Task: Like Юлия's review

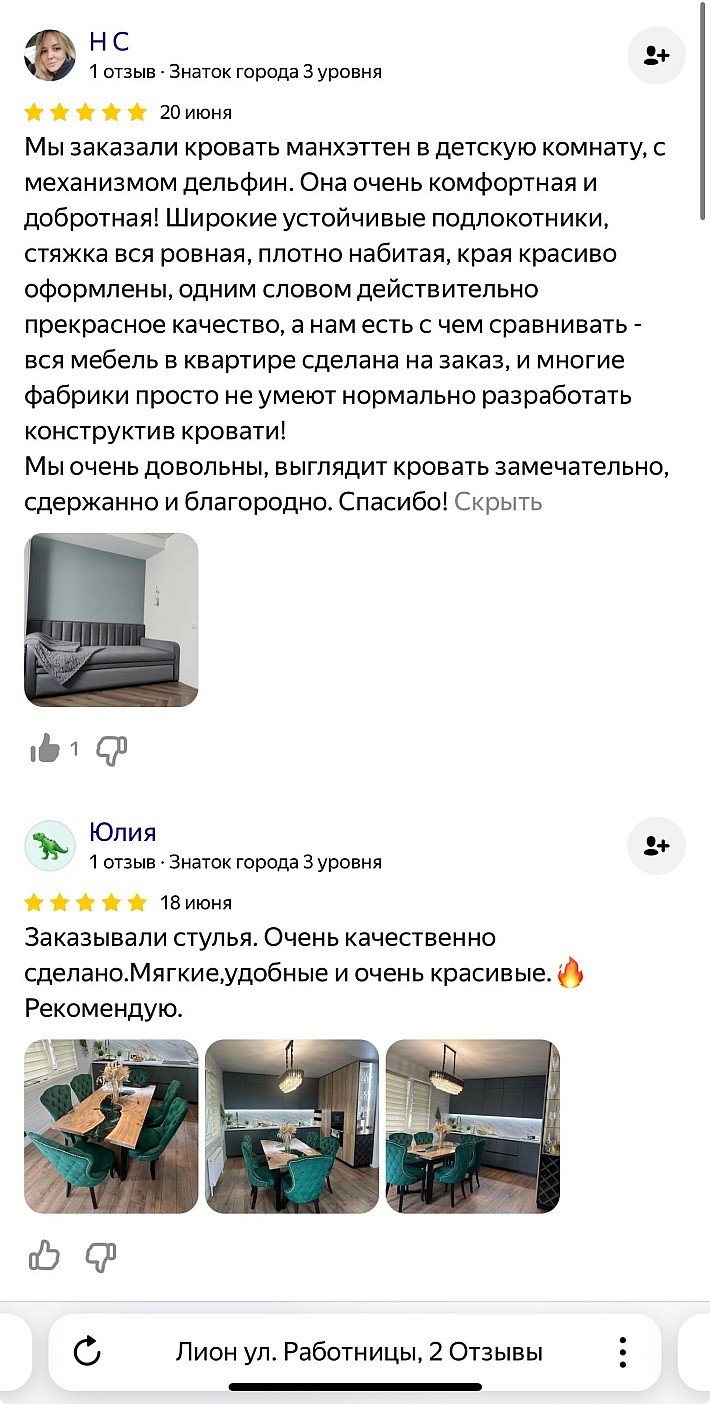Action: tap(45, 1254)
